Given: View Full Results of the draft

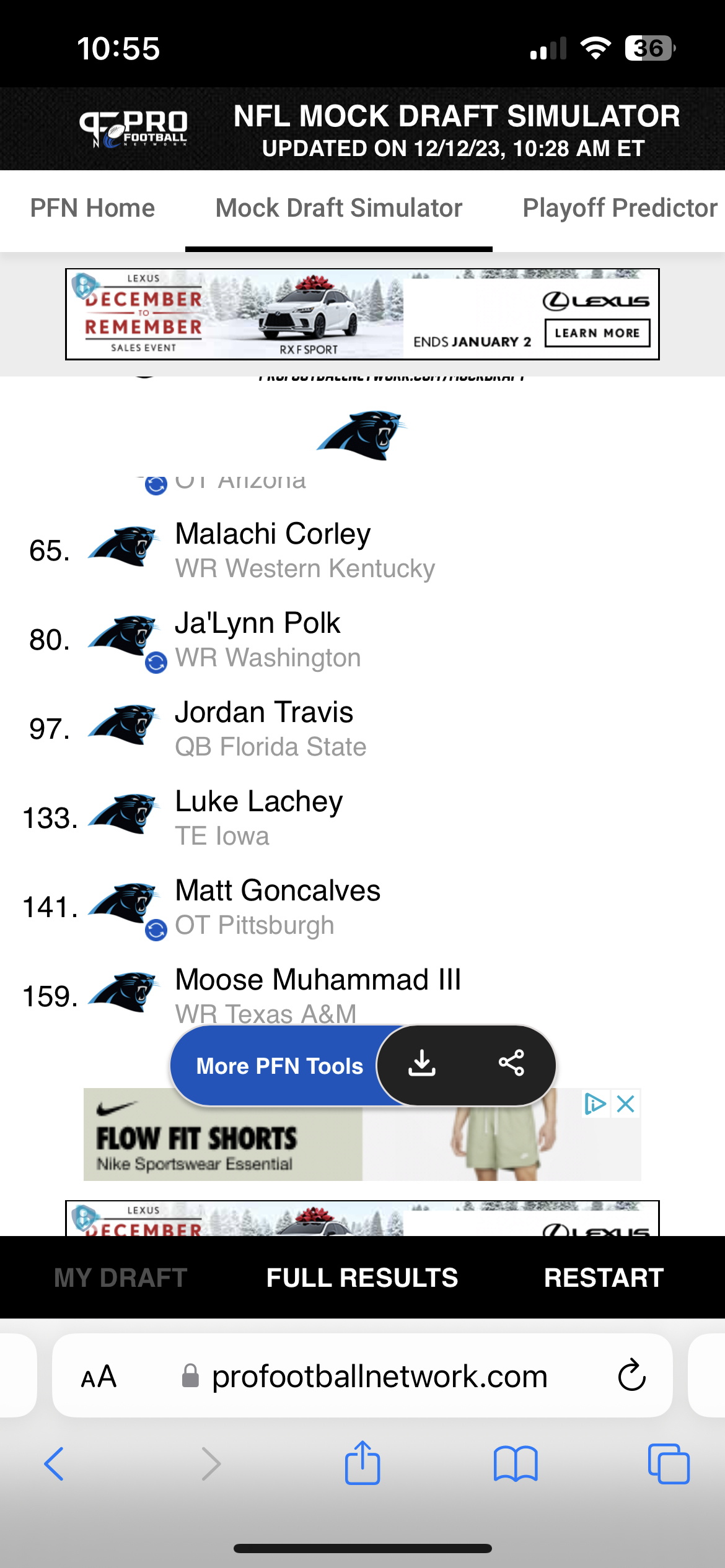Looking at the screenshot, I should pyautogui.click(x=362, y=1278).
